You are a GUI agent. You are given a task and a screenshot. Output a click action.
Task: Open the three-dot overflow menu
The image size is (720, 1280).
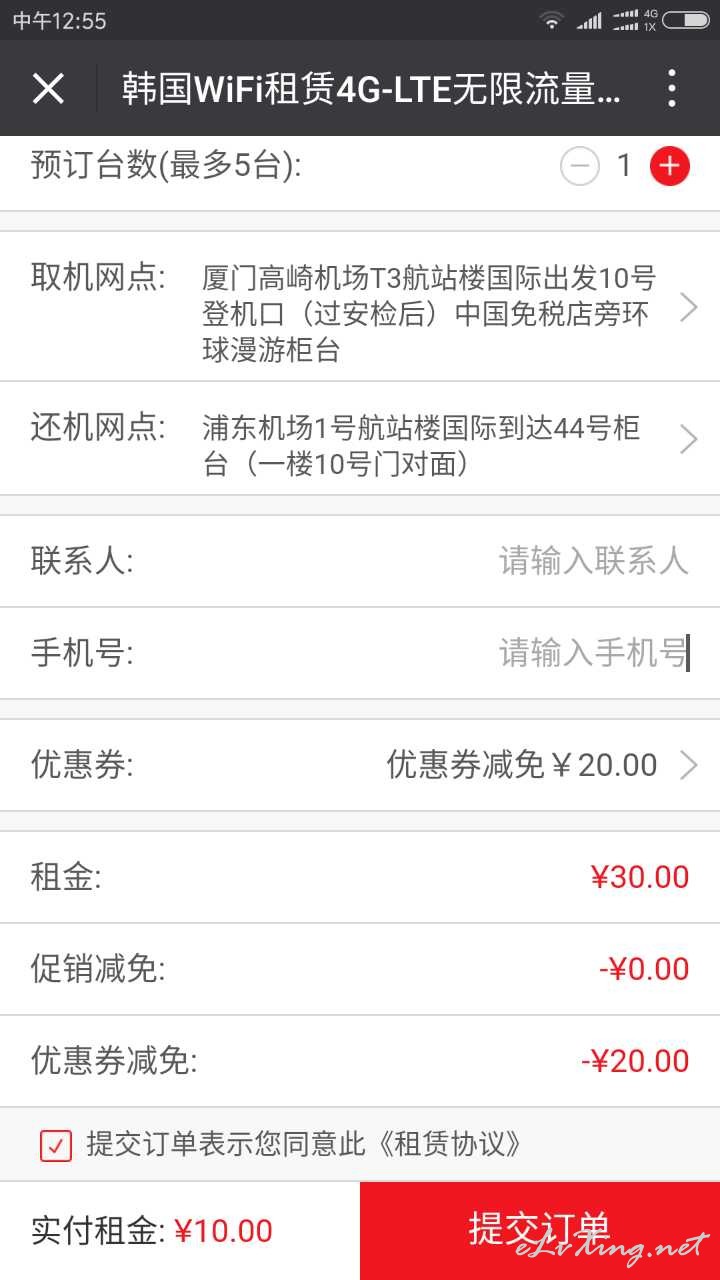(x=672, y=88)
